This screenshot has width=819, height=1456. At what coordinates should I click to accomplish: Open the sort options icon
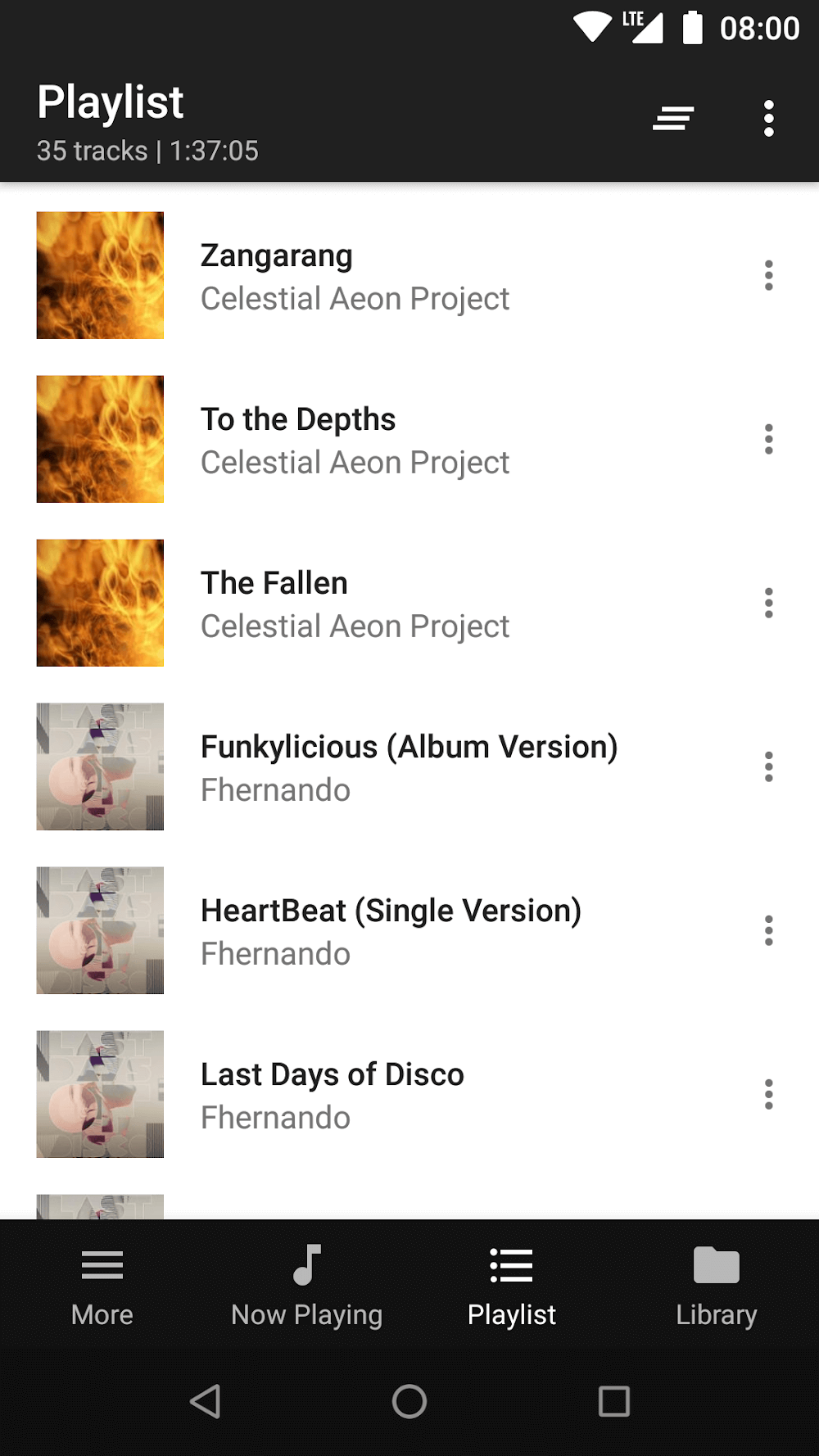673,119
